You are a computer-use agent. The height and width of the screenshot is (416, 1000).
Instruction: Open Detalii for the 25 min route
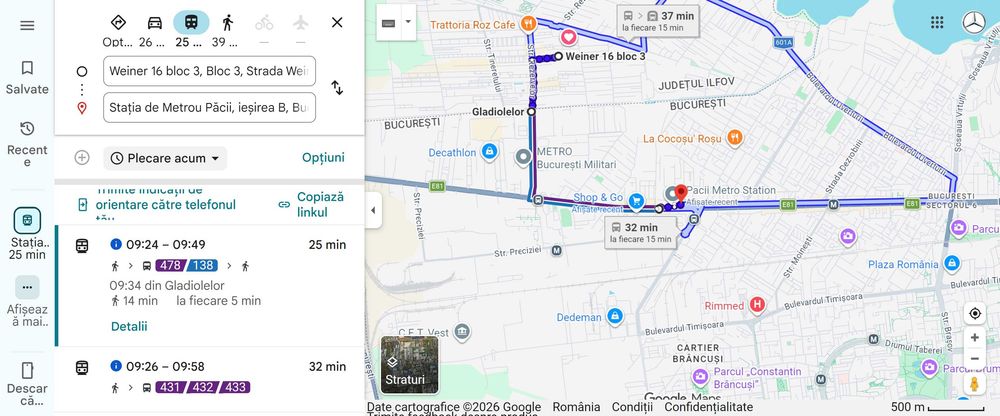click(x=129, y=326)
